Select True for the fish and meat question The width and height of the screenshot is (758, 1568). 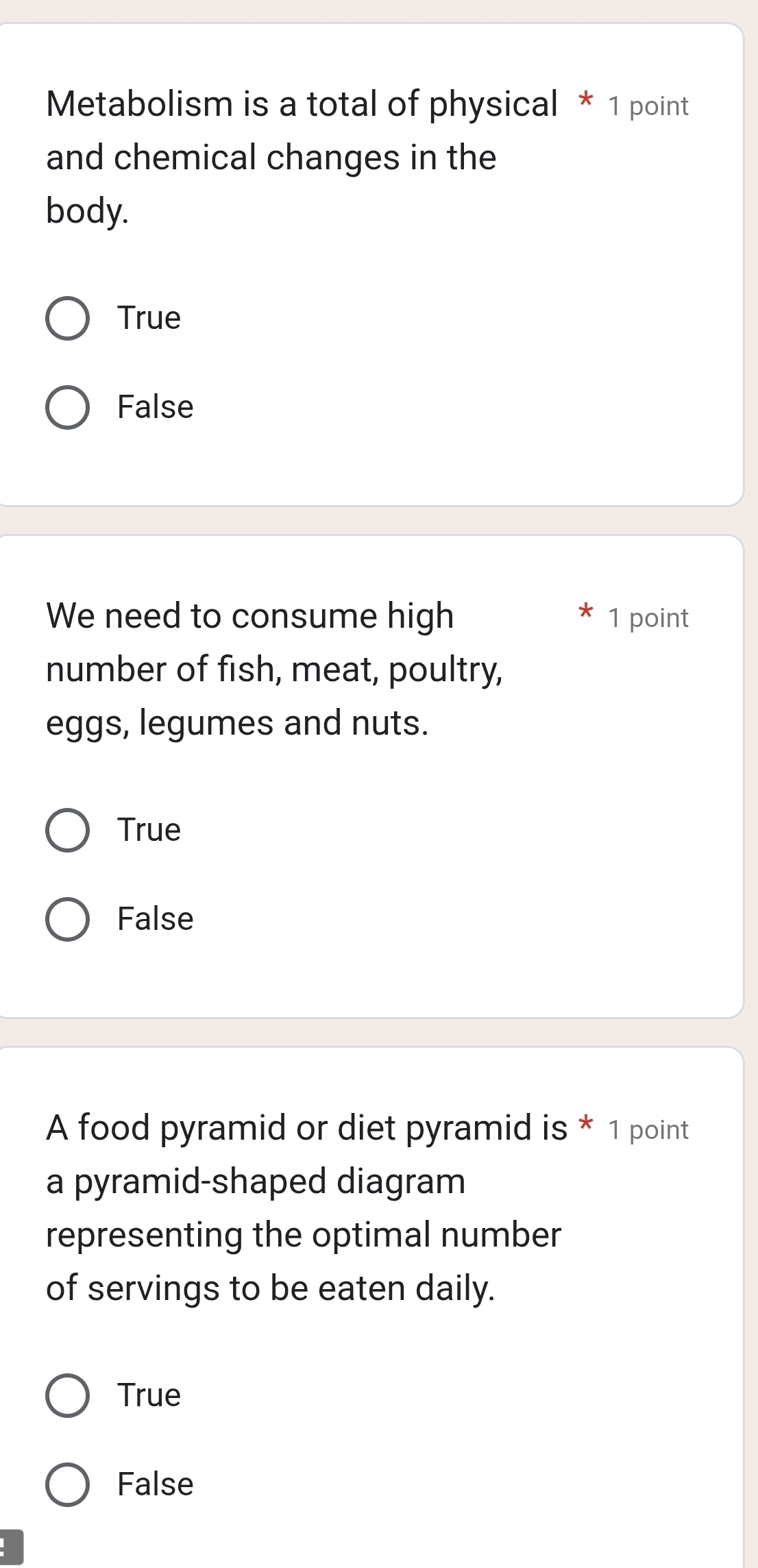tap(67, 829)
